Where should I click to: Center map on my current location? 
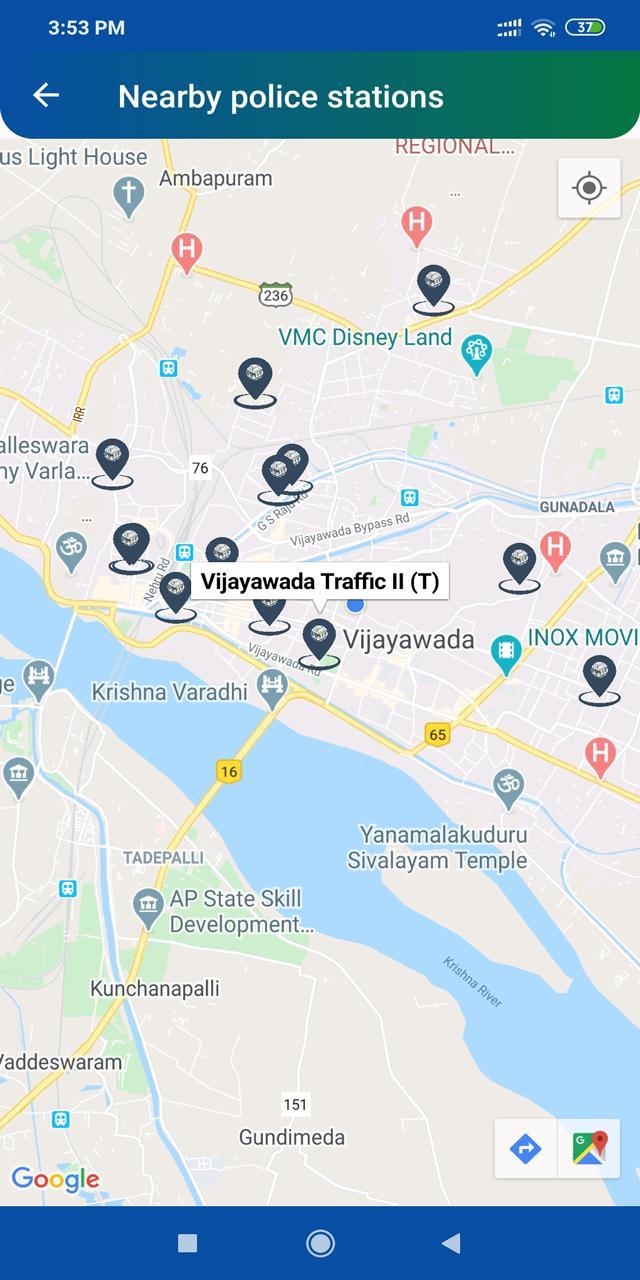[589, 188]
